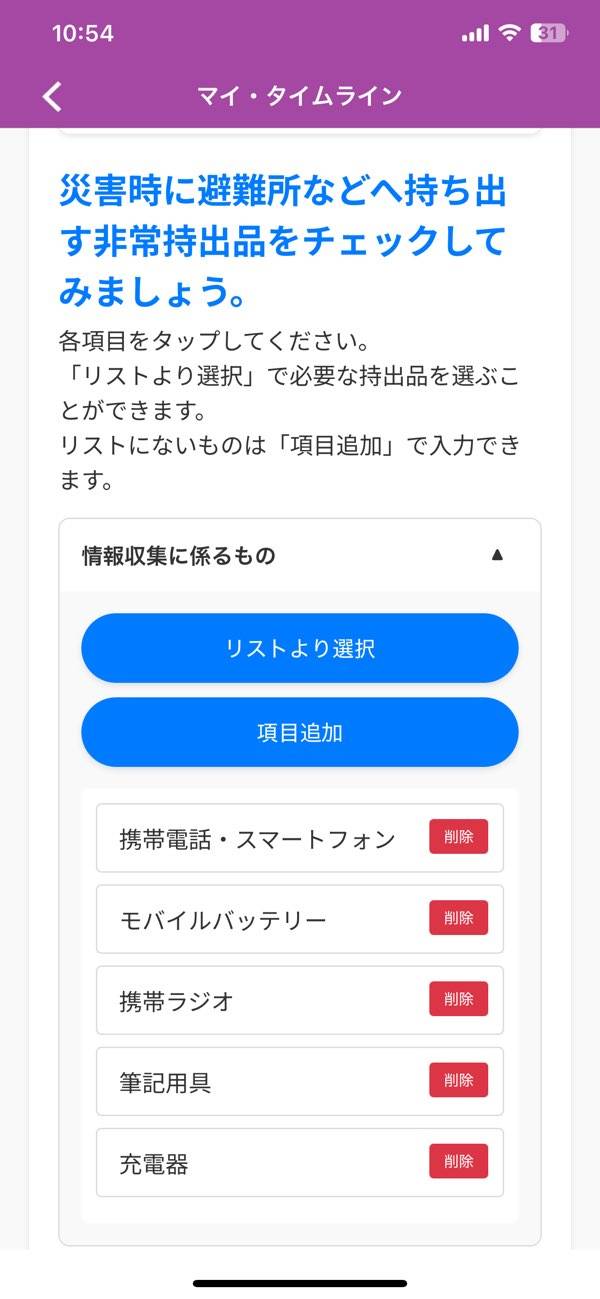Delete the 充電器 item
The image size is (600, 1299).
coord(458,1161)
